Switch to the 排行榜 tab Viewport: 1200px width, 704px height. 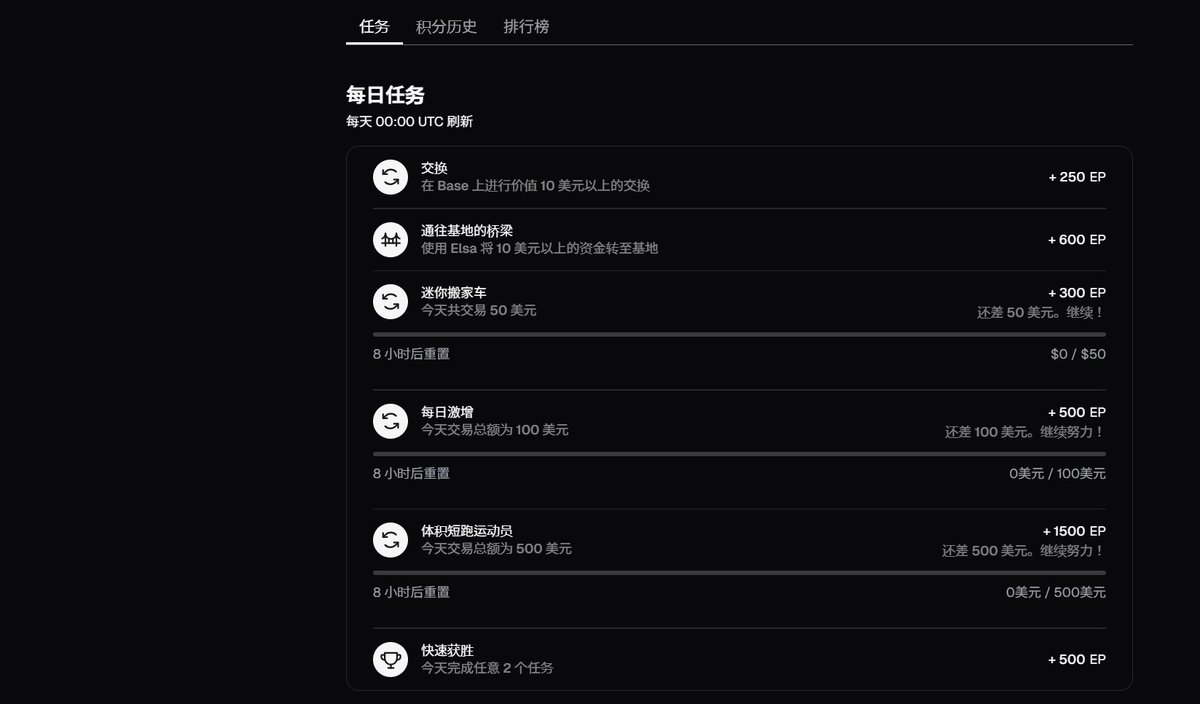pyautogui.click(x=526, y=27)
